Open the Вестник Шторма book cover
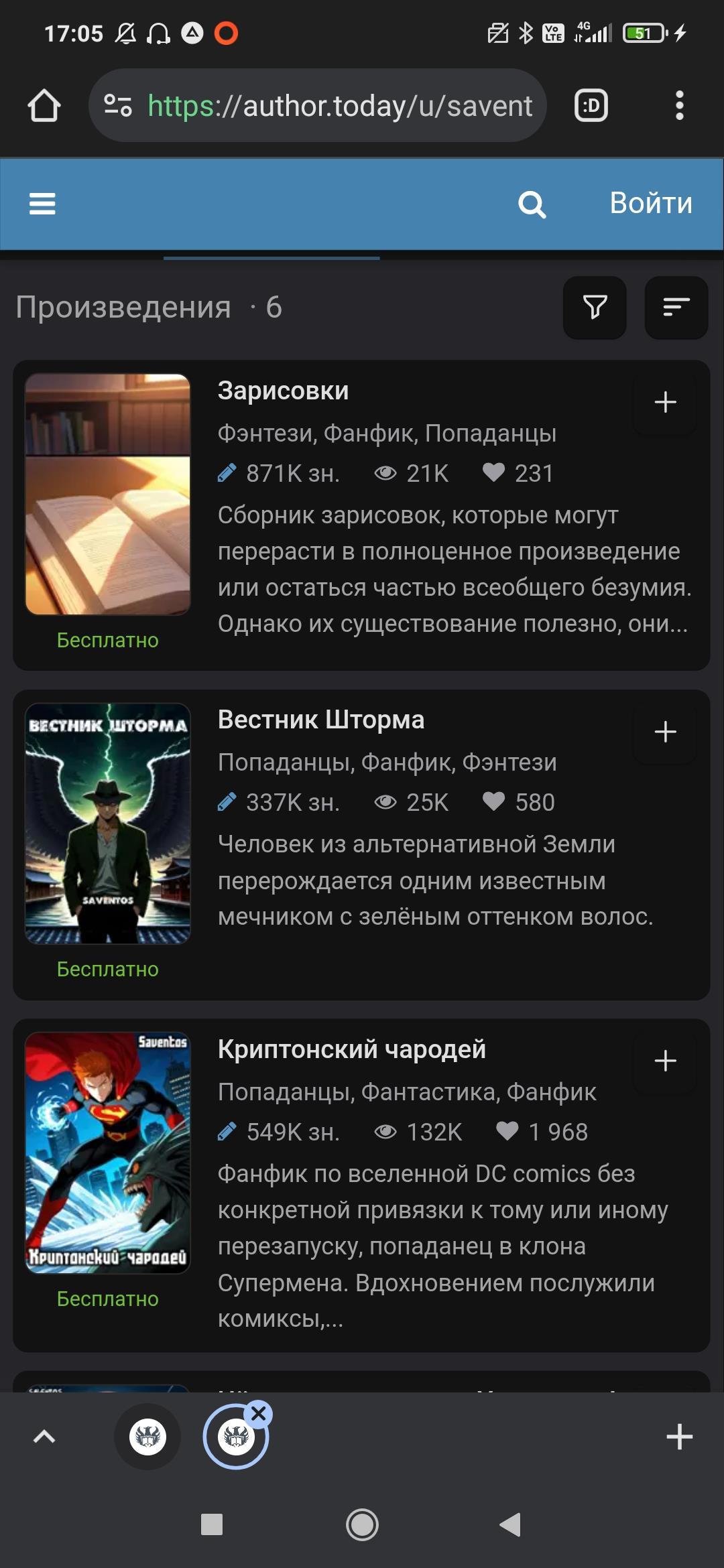The image size is (724, 1568). pyautogui.click(x=108, y=823)
